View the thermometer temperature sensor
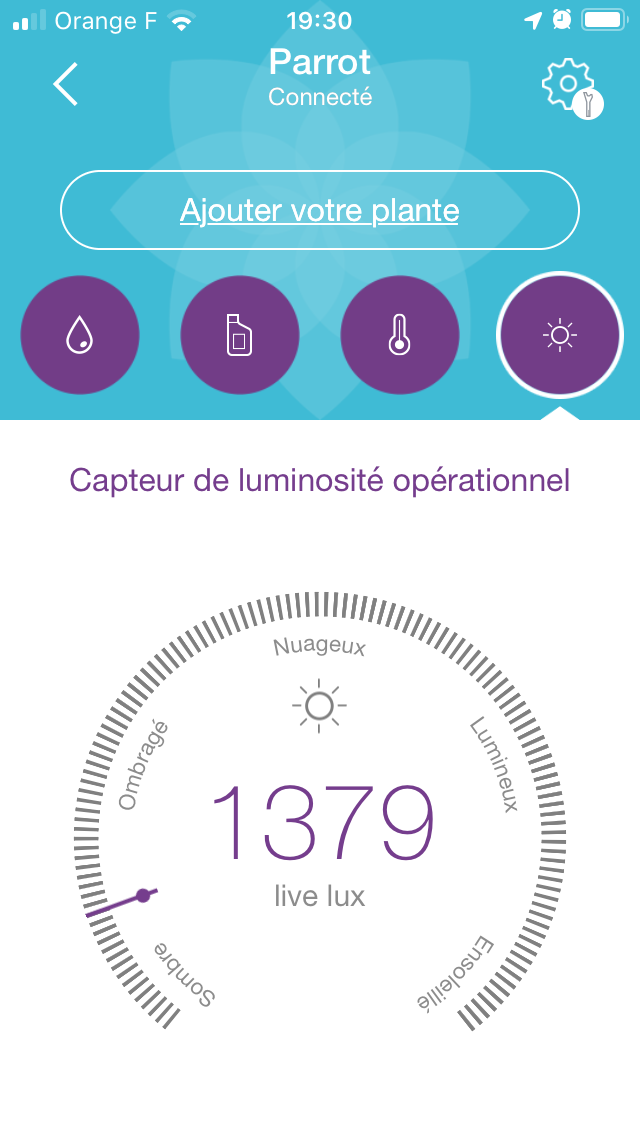The width and height of the screenshot is (640, 1136). [x=399, y=335]
